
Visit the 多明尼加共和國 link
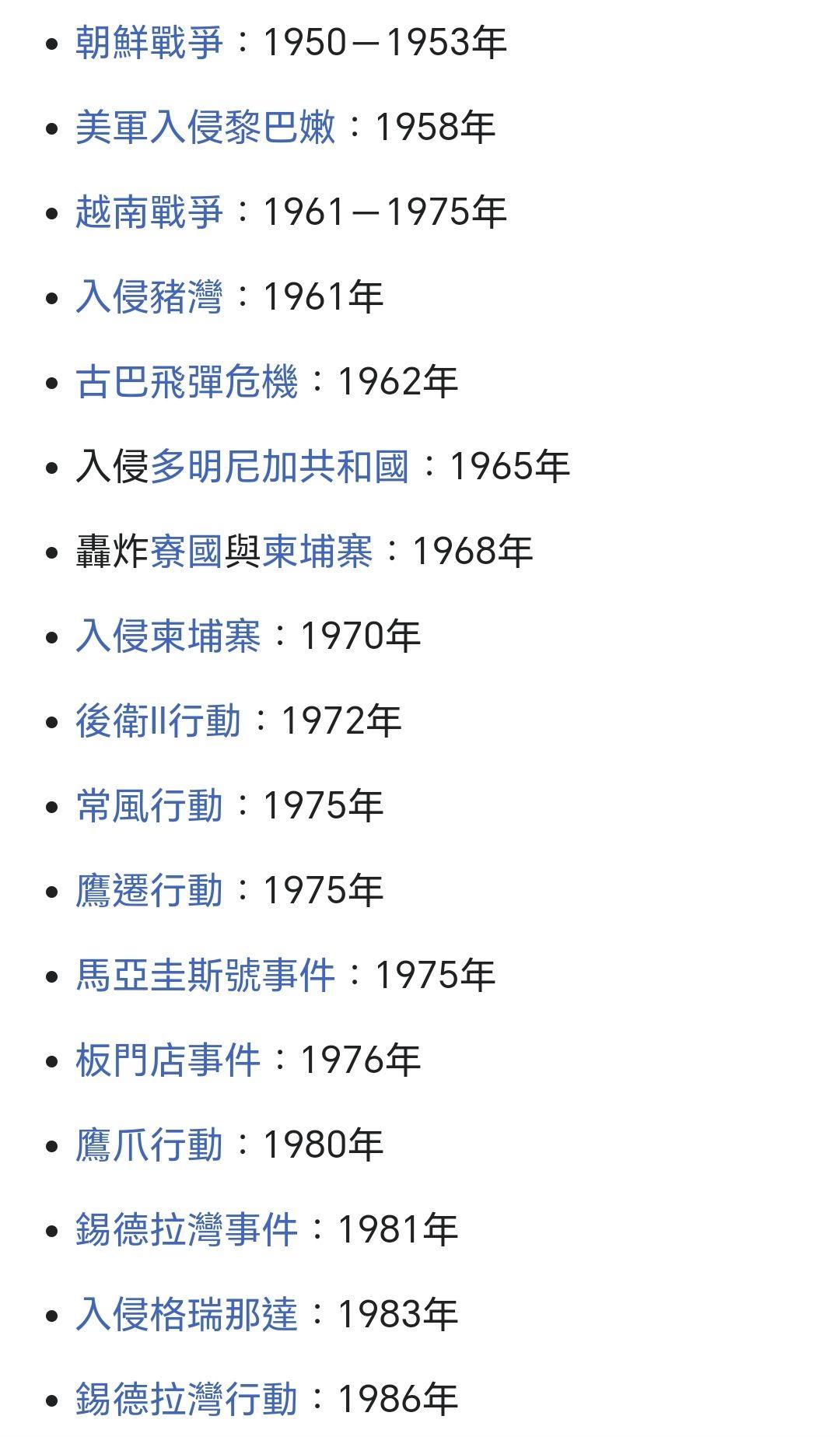pos(279,467)
